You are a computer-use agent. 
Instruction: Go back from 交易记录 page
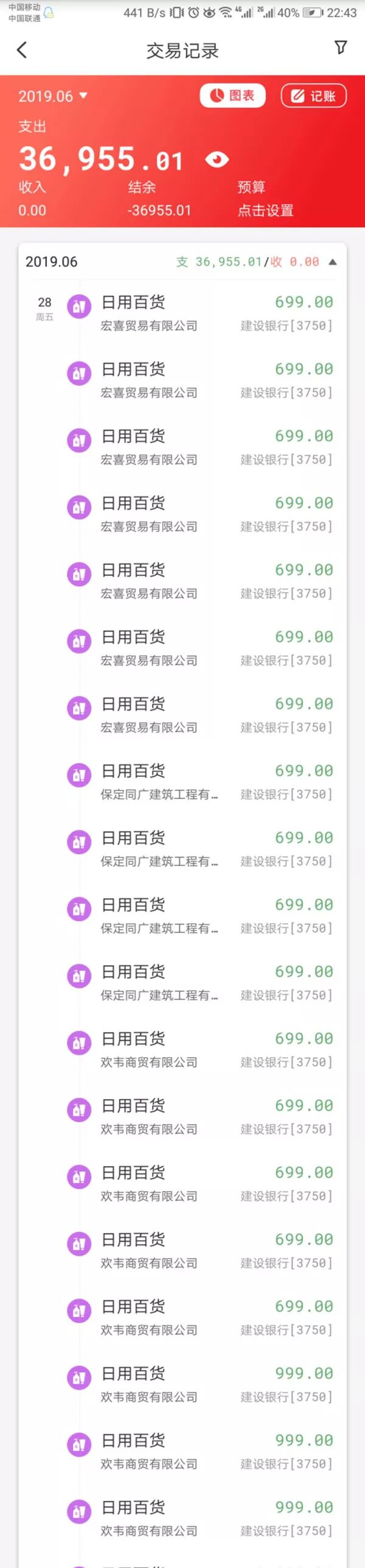[22, 50]
